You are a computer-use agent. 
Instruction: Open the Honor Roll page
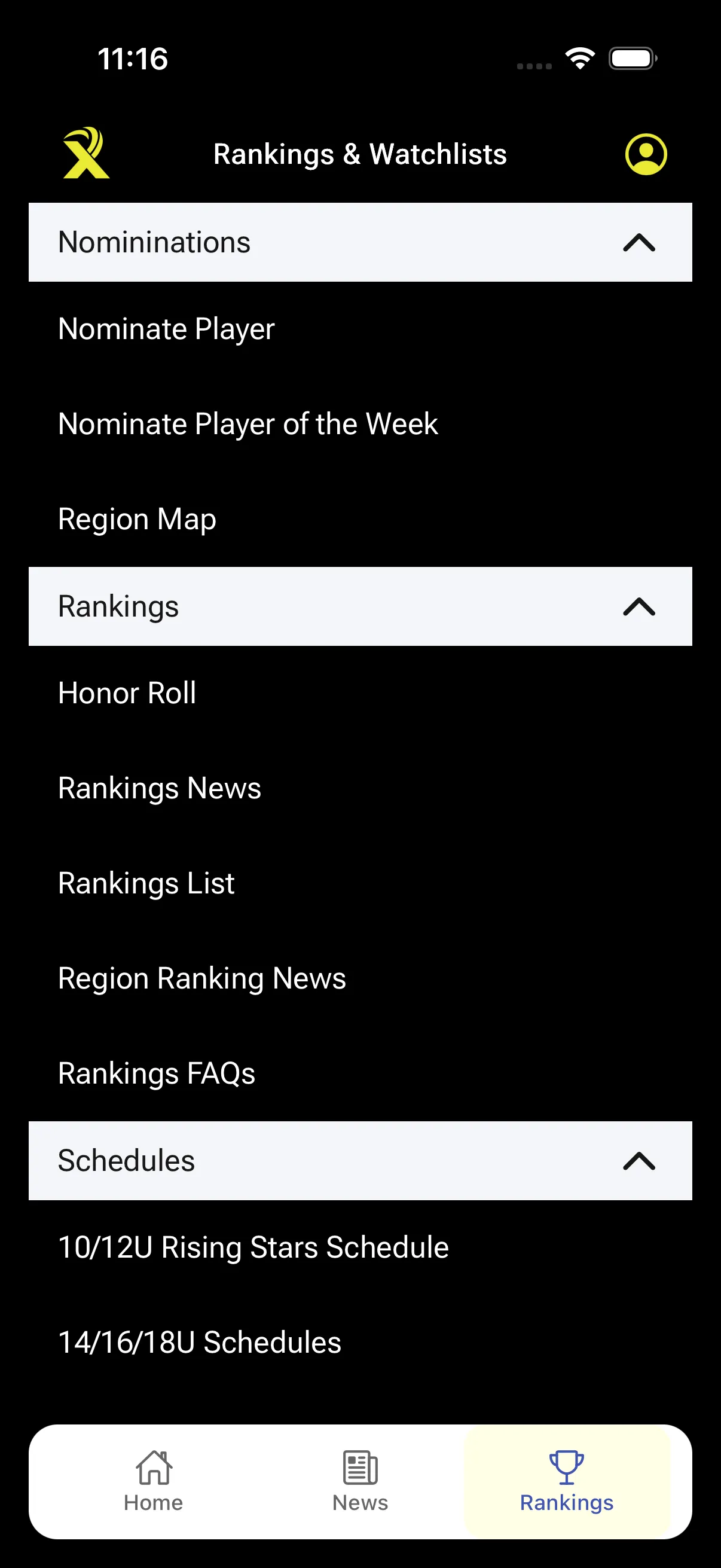point(126,693)
